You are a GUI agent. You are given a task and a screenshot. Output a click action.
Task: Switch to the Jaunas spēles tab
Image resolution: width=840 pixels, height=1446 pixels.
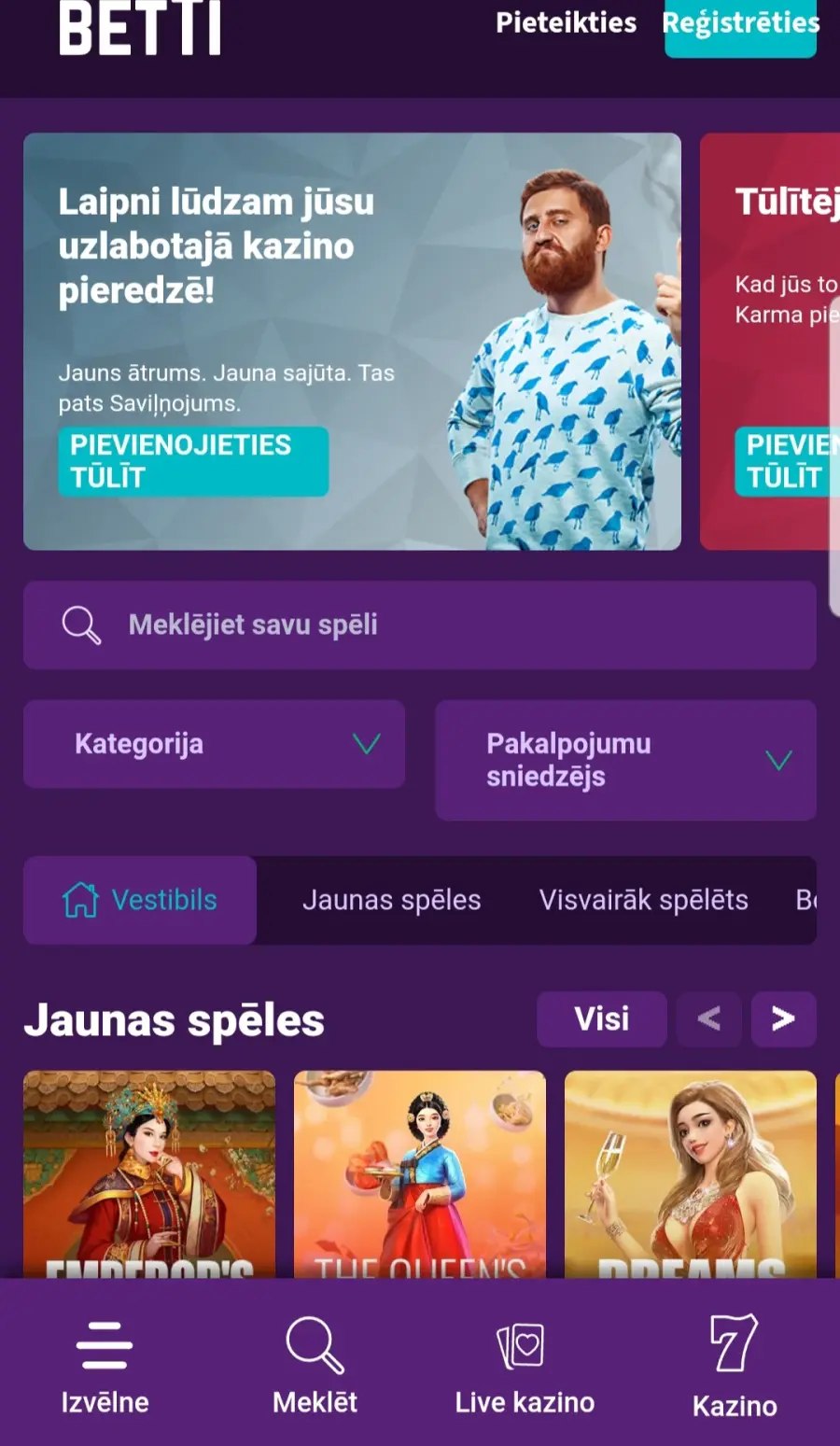point(392,900)
